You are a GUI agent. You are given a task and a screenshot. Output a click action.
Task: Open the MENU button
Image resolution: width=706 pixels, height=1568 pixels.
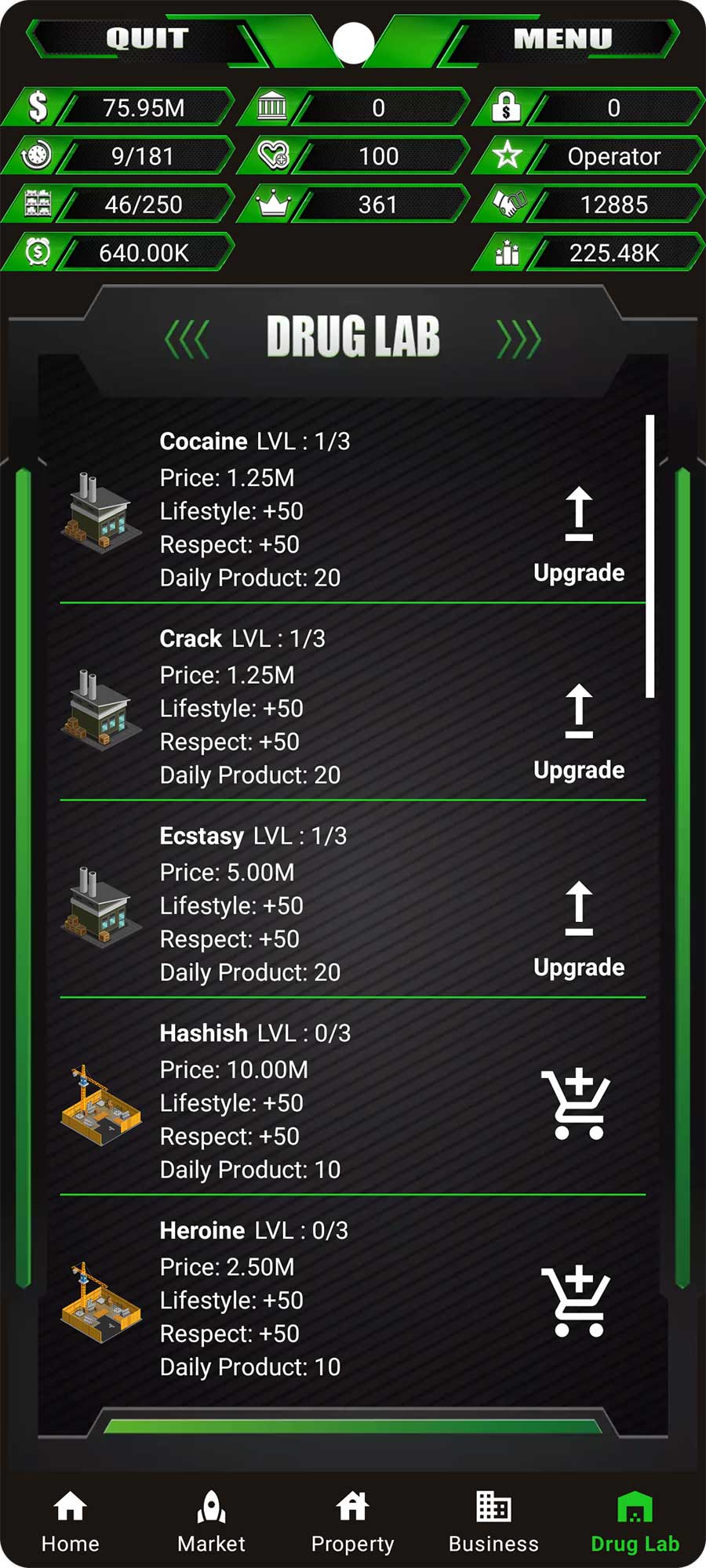point(562,38)
